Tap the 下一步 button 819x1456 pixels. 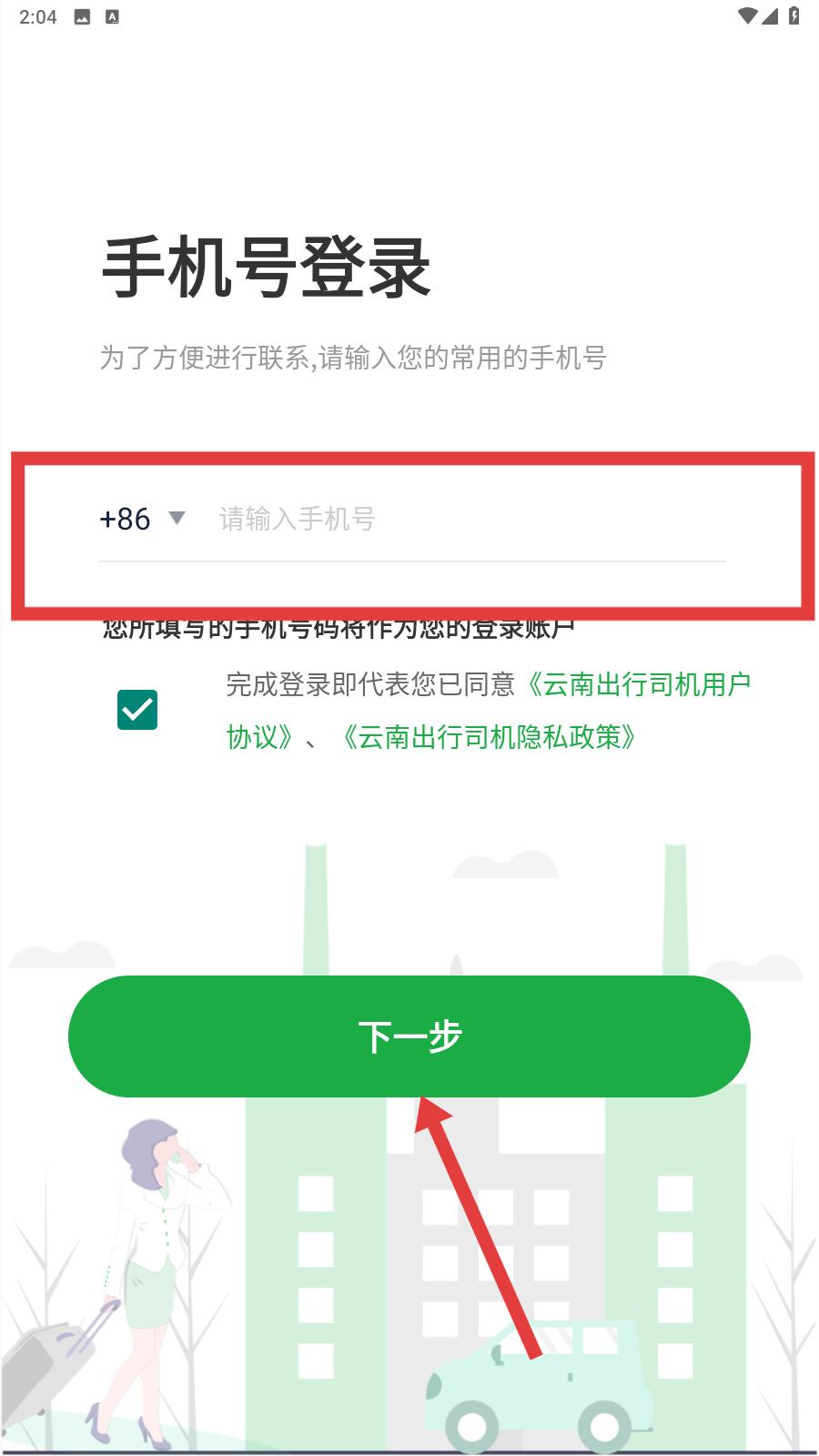click(409, 1036)
